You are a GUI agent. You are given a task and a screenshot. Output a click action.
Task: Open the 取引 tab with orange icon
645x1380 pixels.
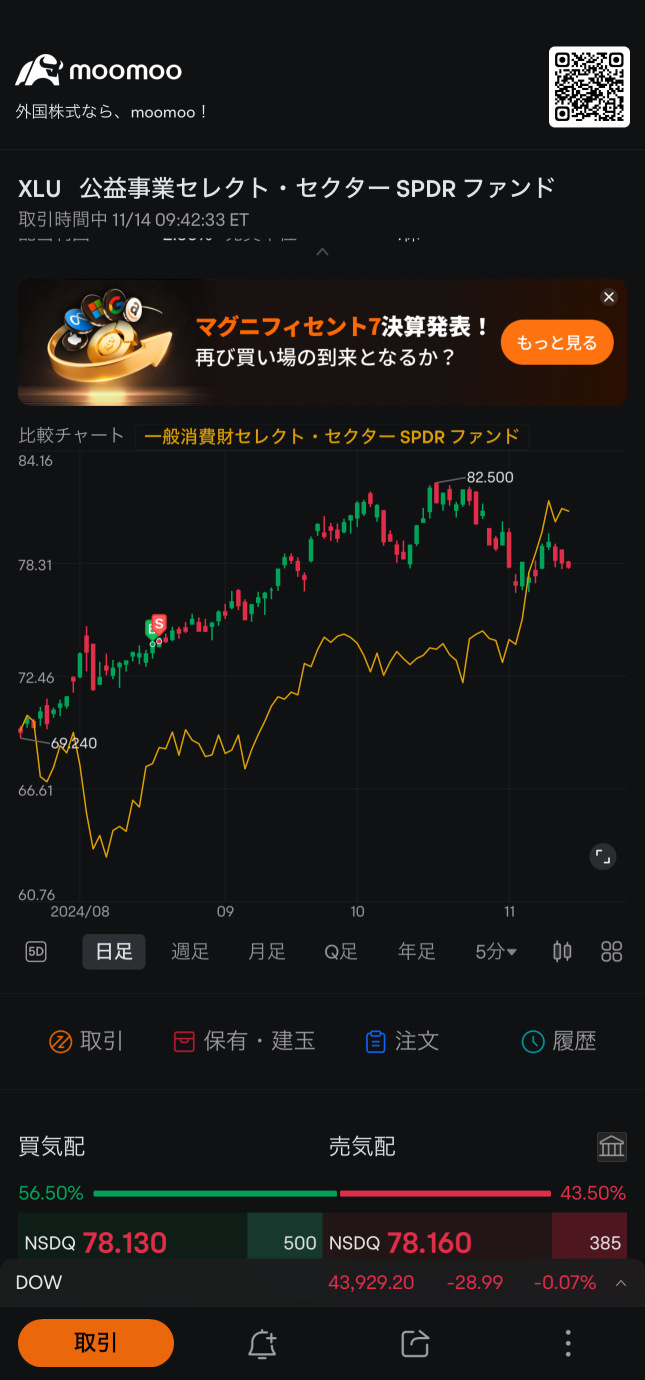point(86,1042)
